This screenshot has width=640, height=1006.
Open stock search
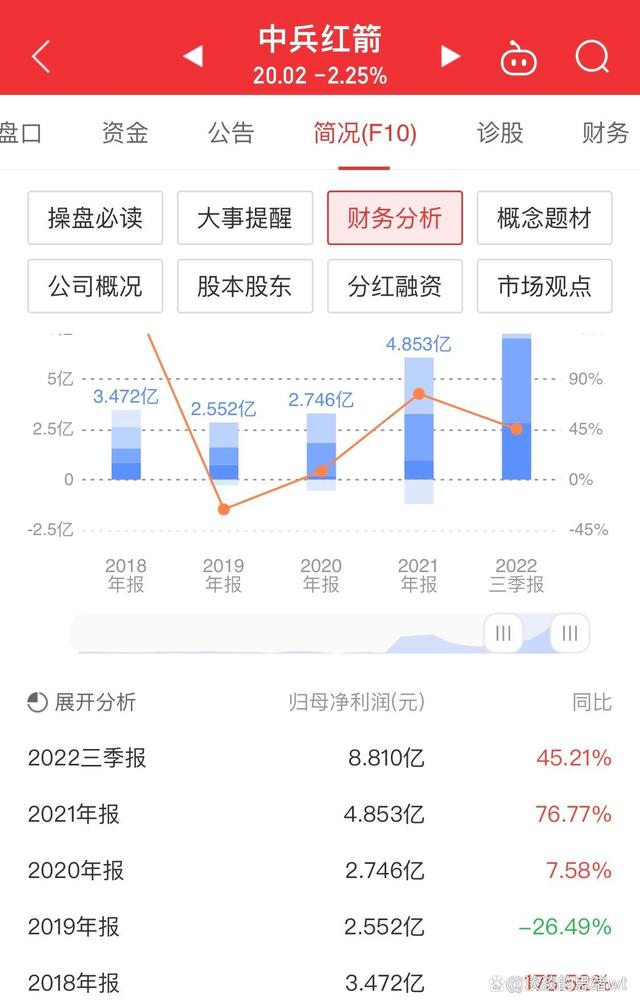point(592,57)
